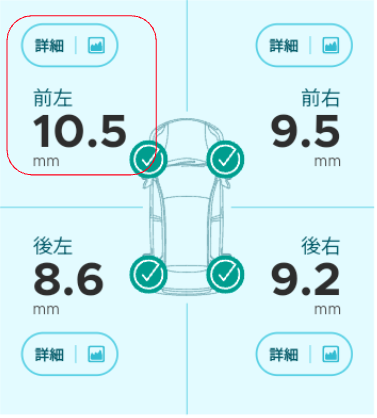Open the graph icon for 前左 tire
Screen dimensions: 377x418
pos(97,45)
